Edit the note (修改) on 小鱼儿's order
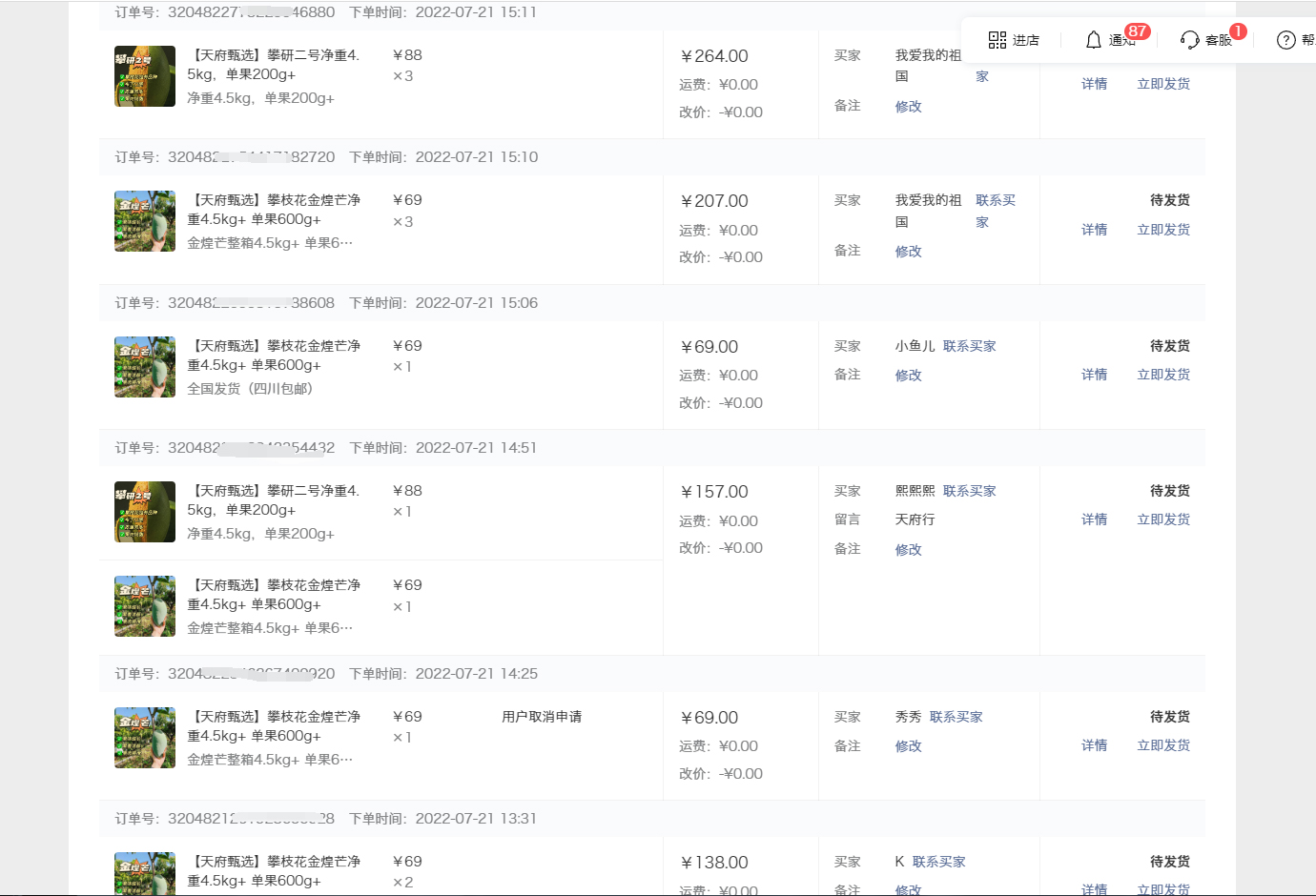The height and width of the screenshot is (896, 1316). (908, 376)
